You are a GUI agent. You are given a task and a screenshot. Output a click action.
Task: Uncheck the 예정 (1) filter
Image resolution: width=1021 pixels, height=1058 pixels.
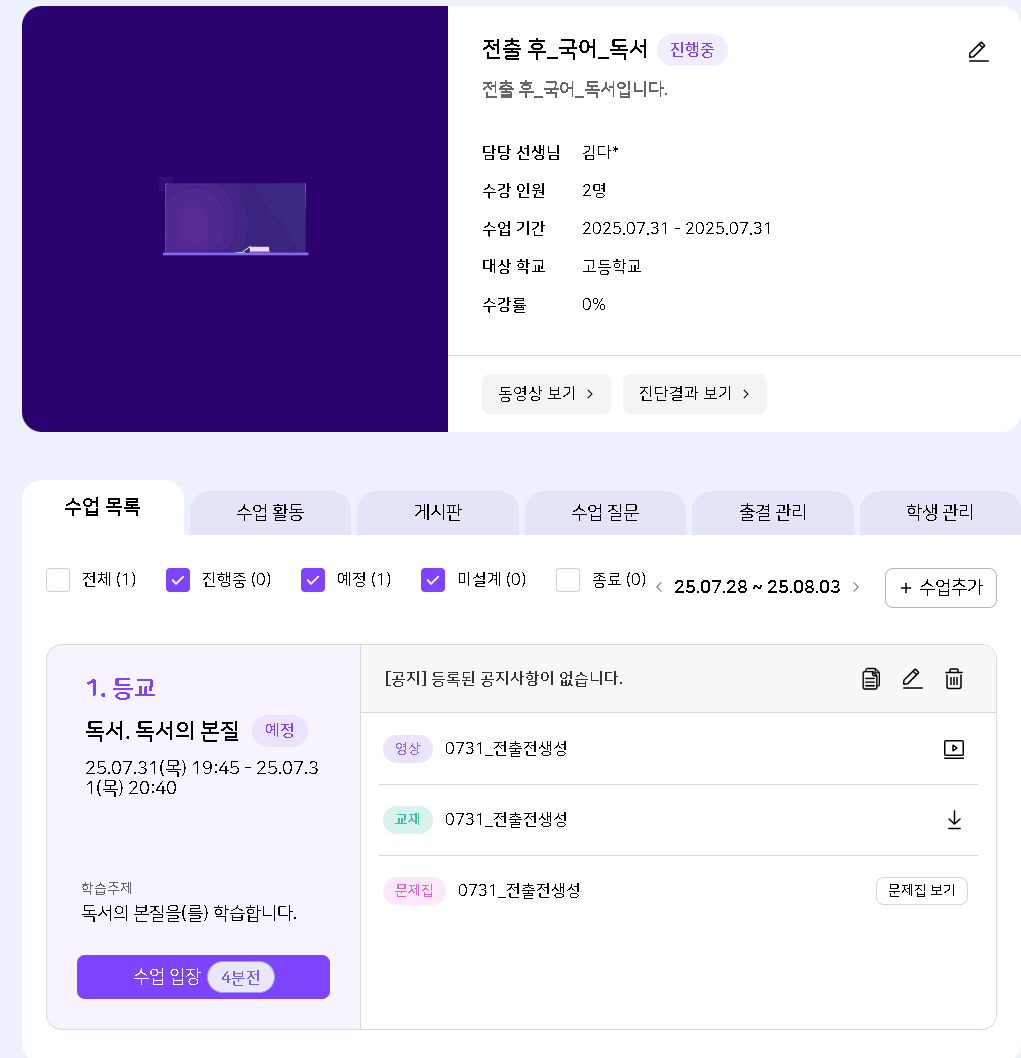(313, 580)
